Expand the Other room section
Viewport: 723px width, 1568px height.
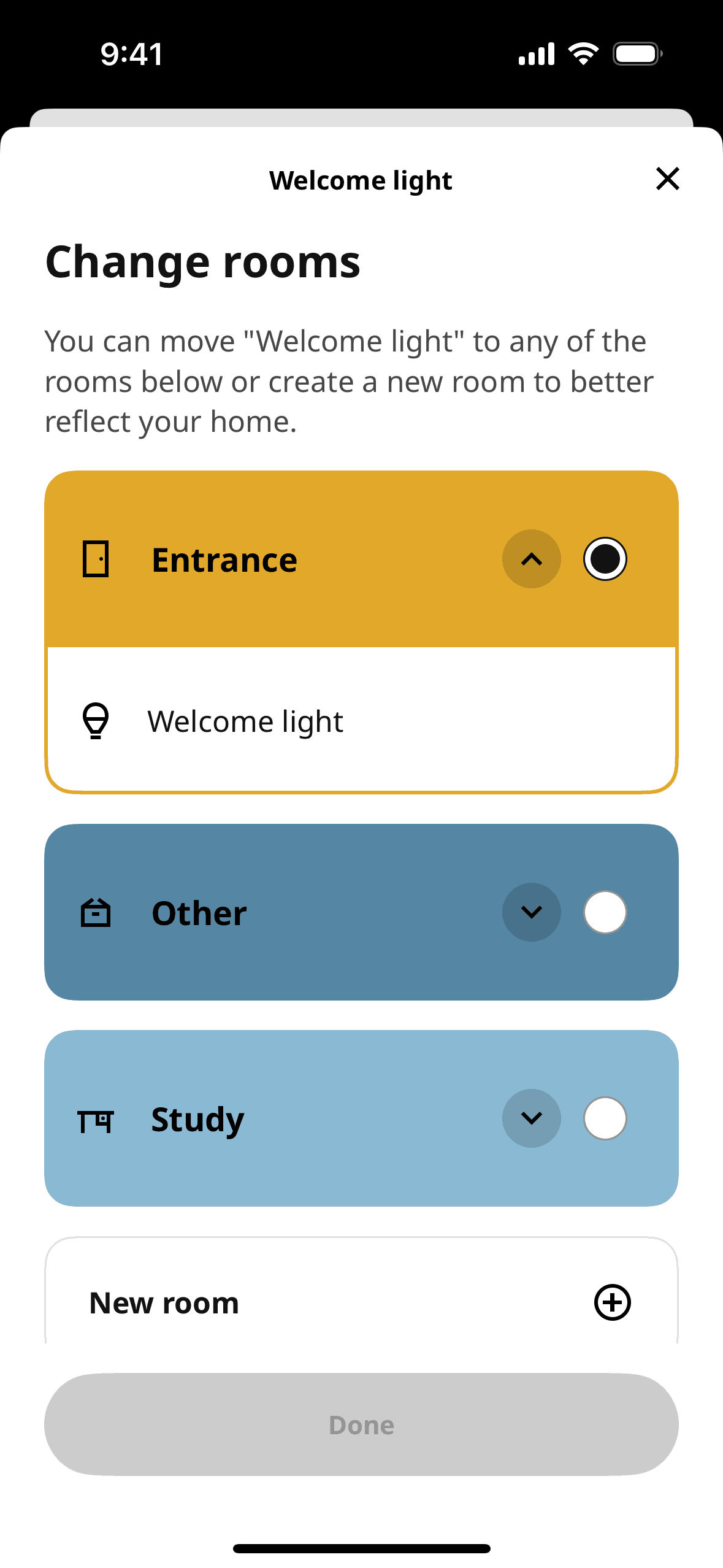pos(531,912)
